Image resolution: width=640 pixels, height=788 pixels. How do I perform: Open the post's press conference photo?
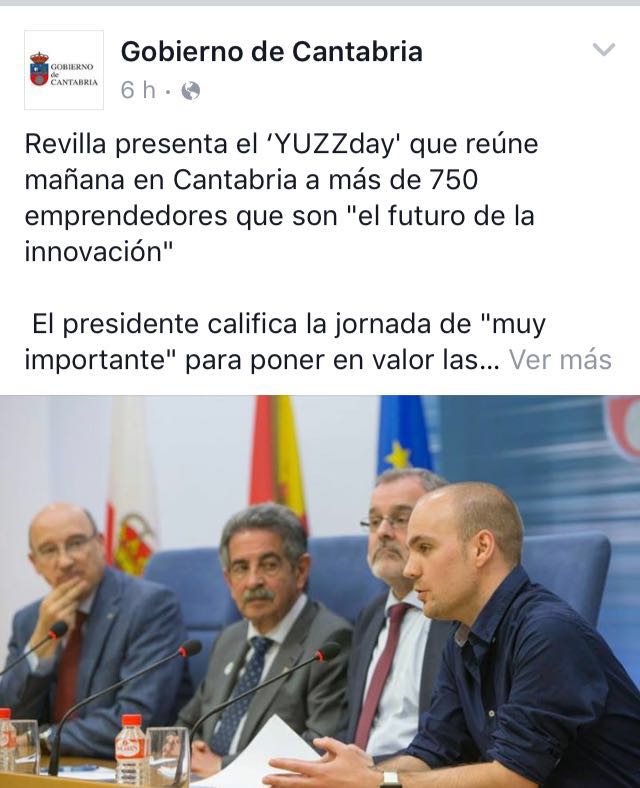(x=320, y=590)
